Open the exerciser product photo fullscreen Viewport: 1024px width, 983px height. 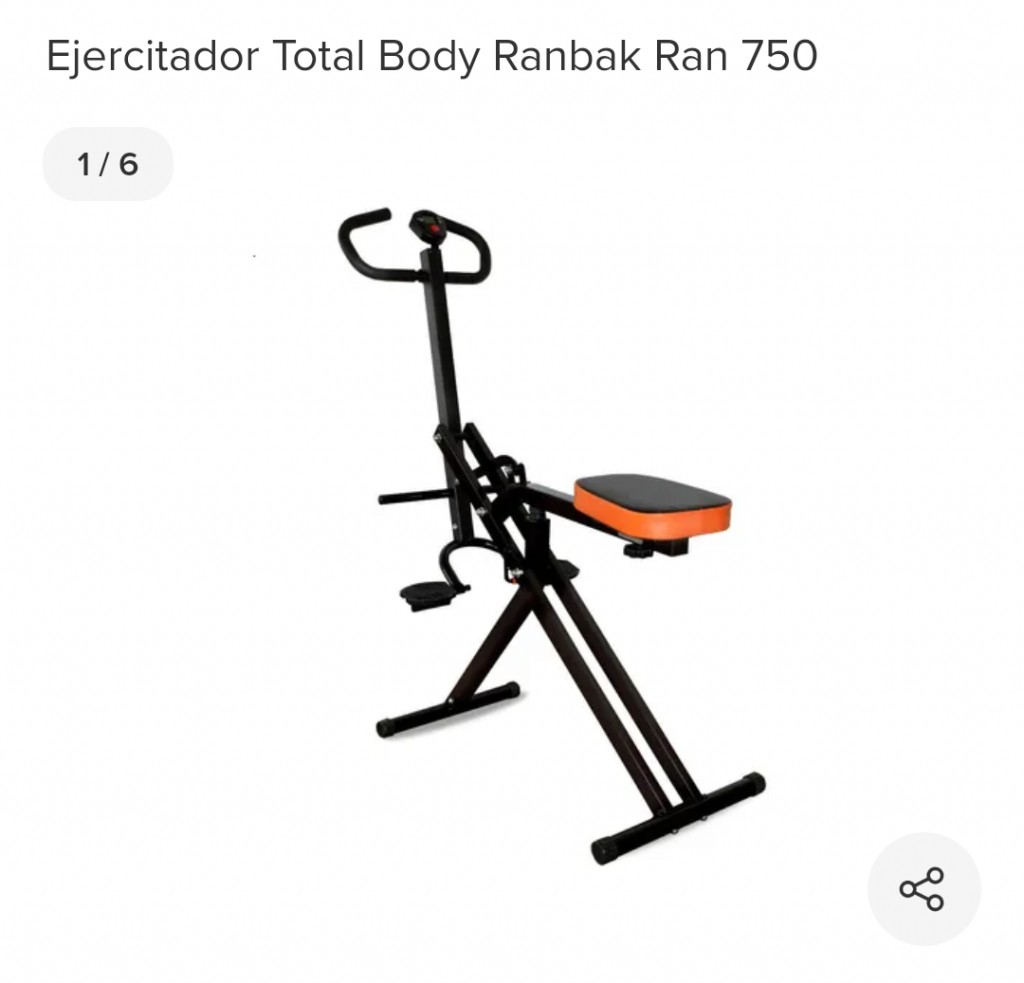tap(550, 530)
